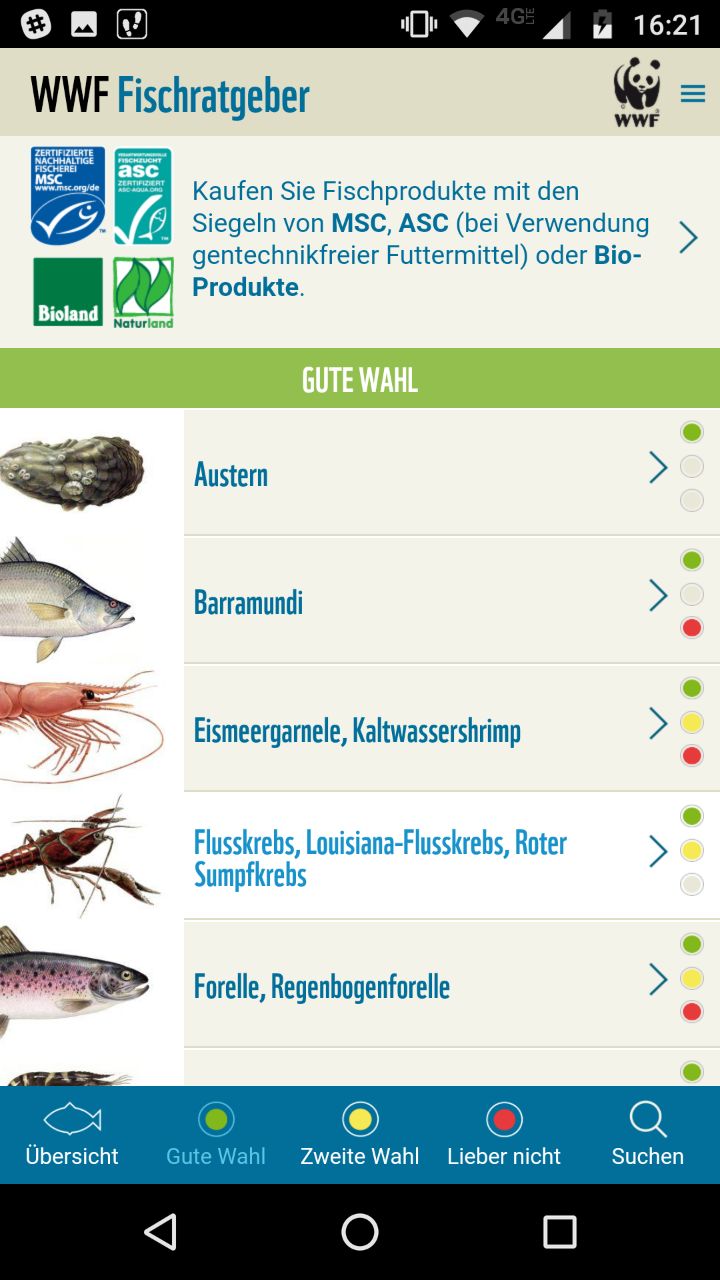Go to the Android home screen
Screen dimensions: 720x1280
360,1232
